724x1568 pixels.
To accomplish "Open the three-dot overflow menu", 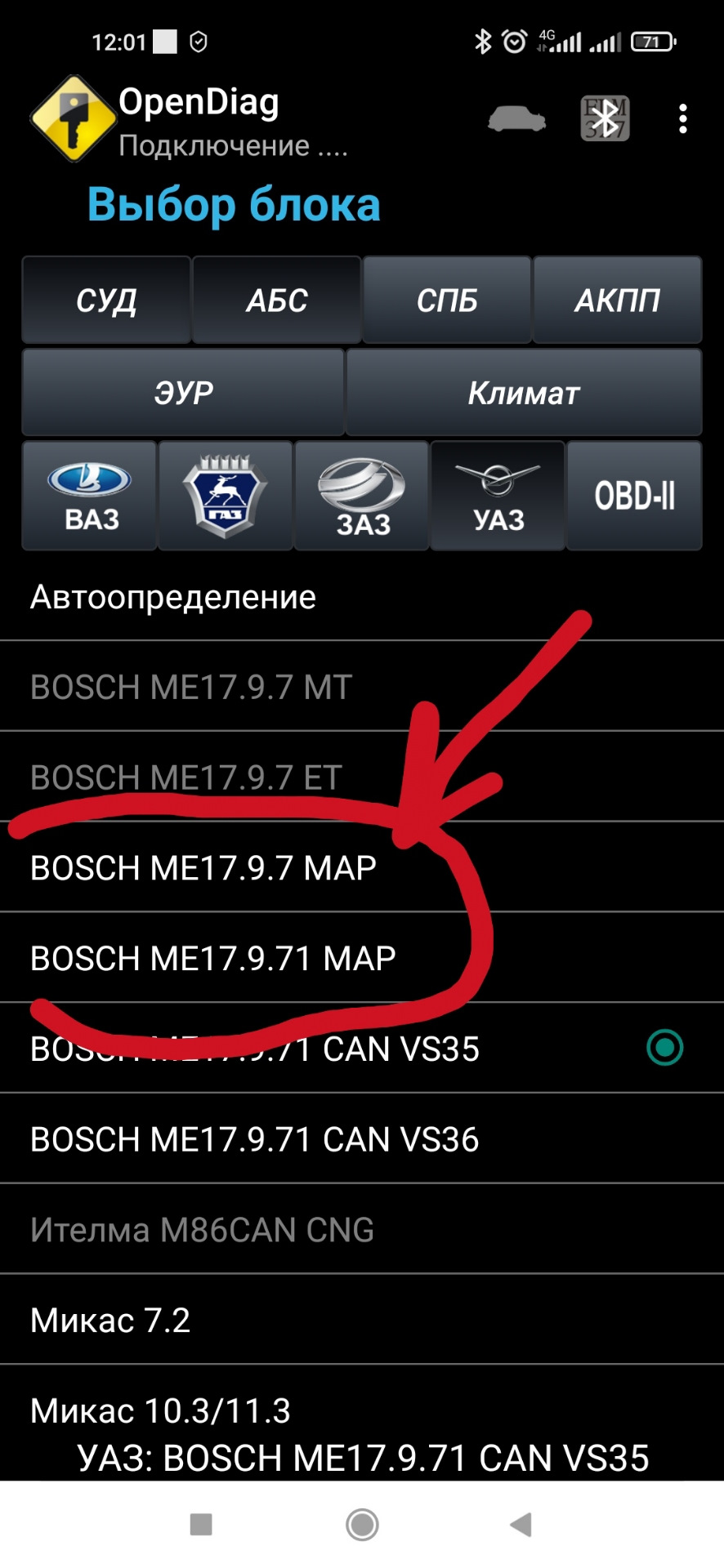I will click(x=682, y=119).
